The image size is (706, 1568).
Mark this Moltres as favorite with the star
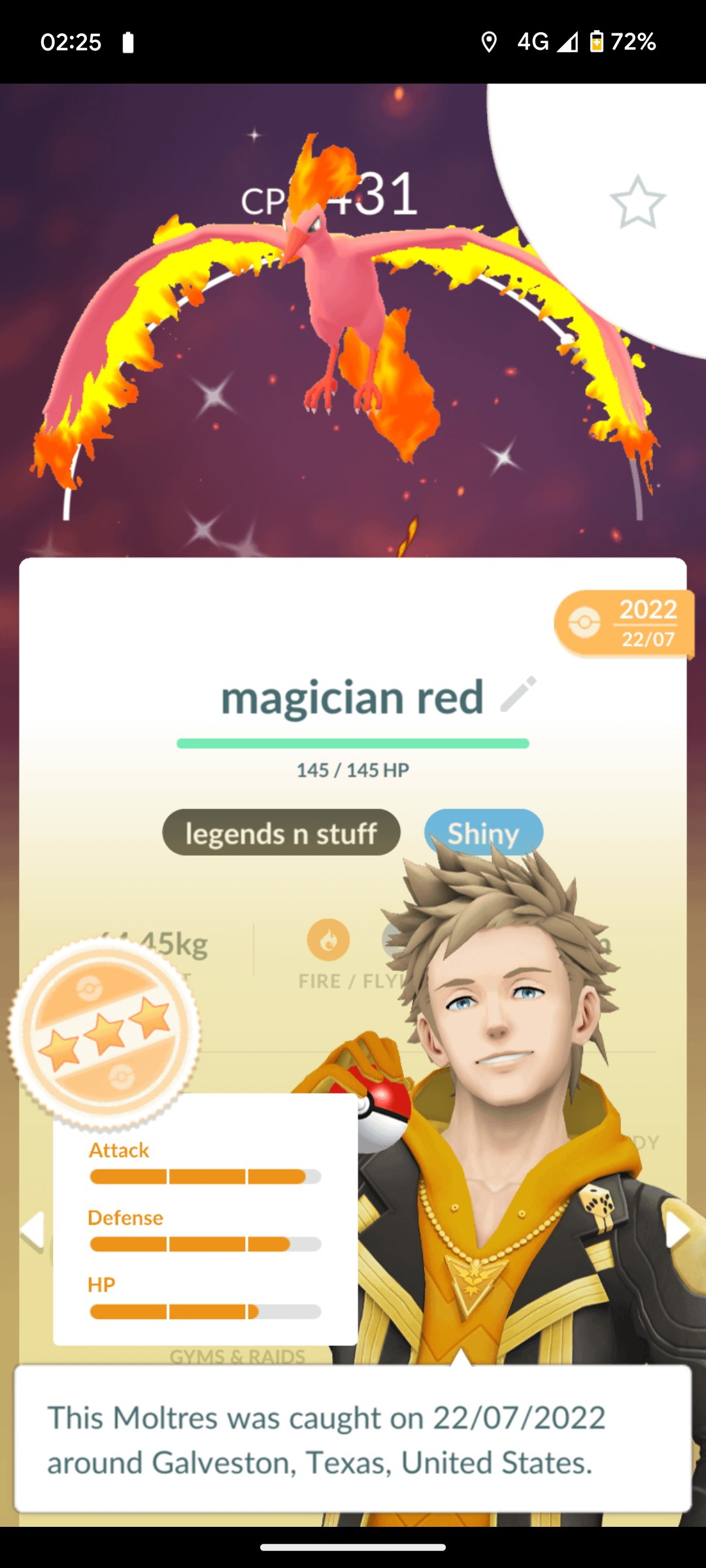[637, 202]
